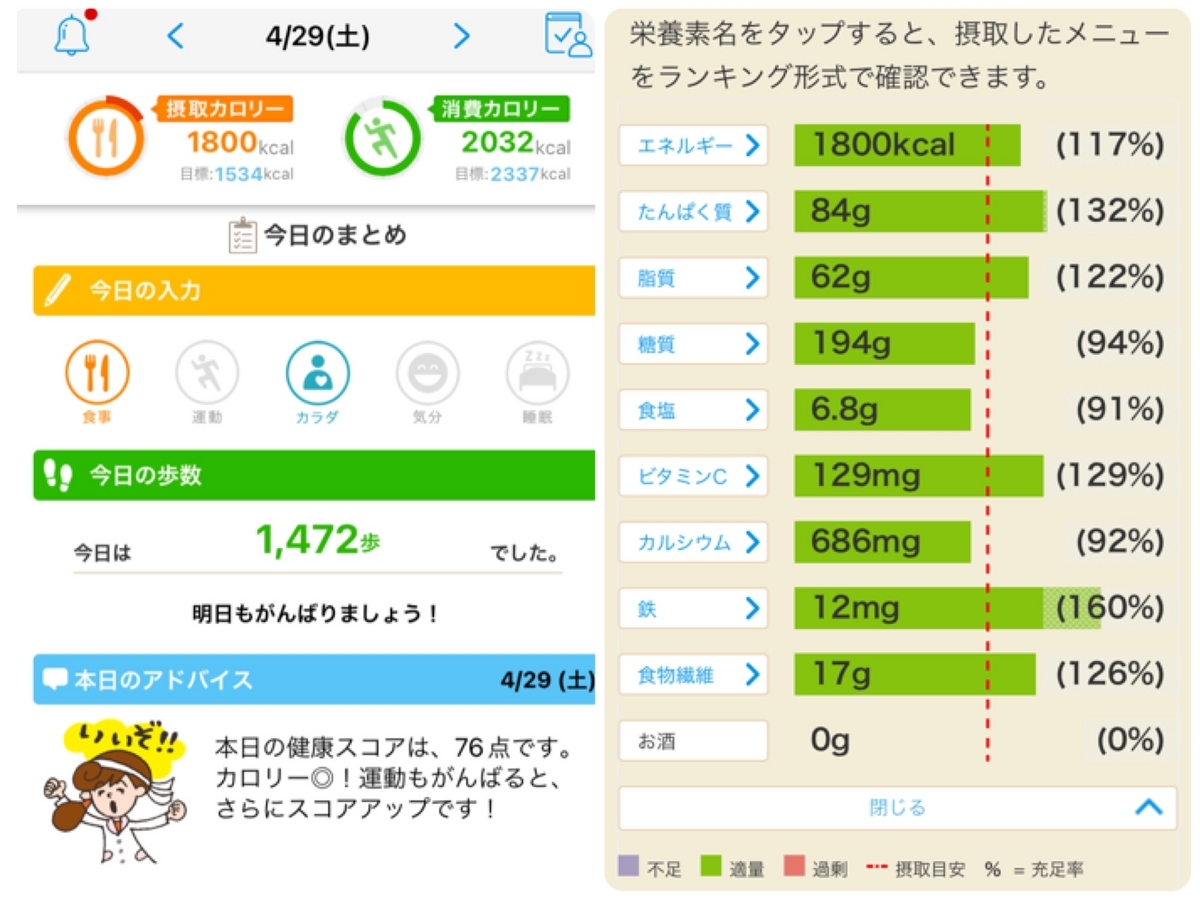
Task: View the エネルギー menu ranking
Action: pos(693,145)
